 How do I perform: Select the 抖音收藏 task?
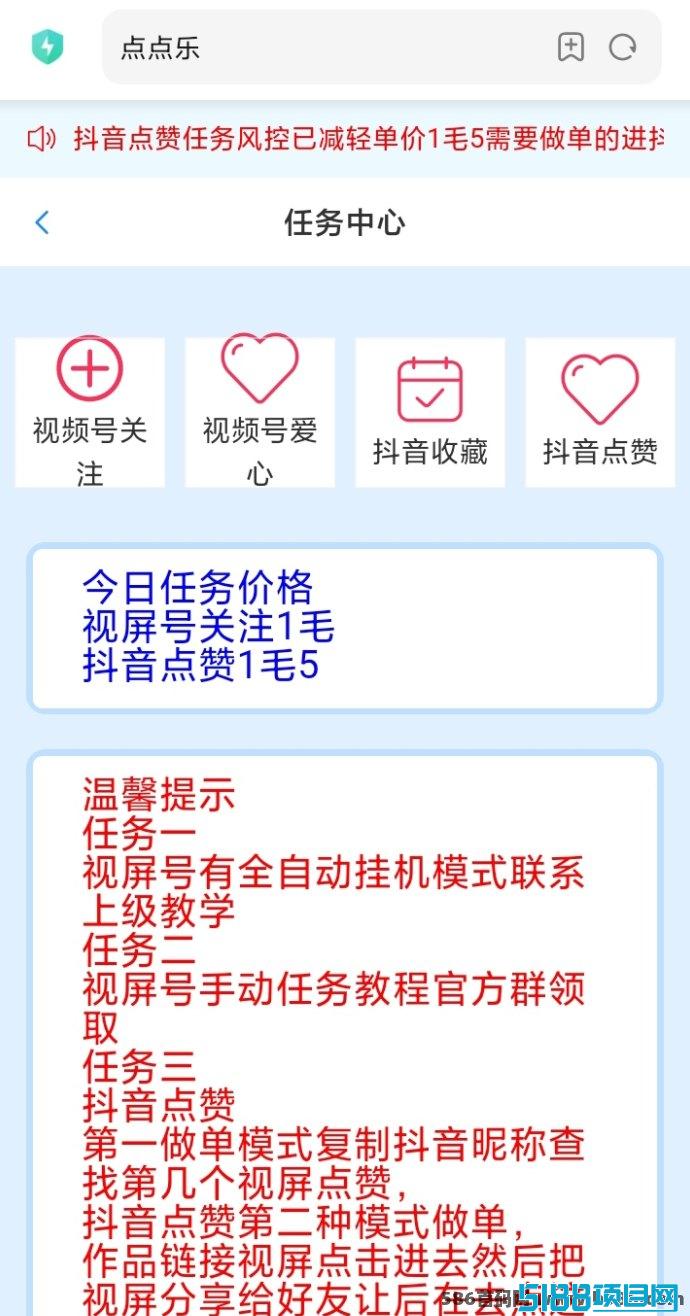tap(430, 412)
